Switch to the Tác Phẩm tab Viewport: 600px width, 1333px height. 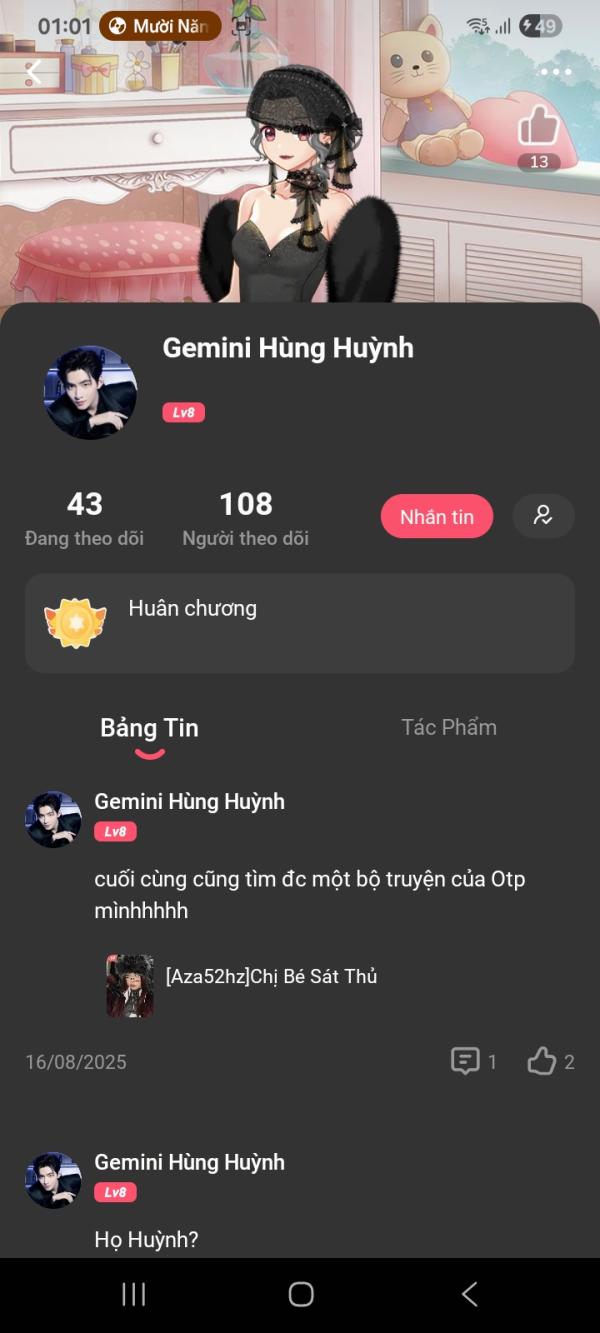[x=448, y=727]
